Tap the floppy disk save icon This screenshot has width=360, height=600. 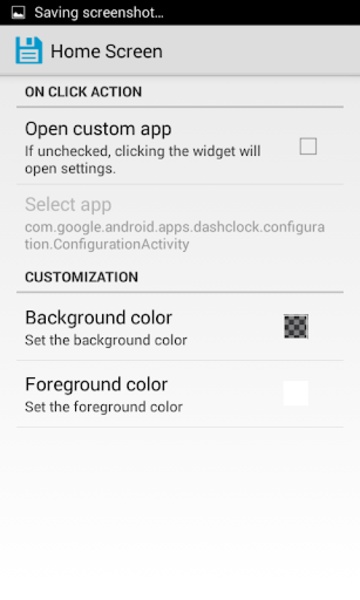(x=29, y=51)
